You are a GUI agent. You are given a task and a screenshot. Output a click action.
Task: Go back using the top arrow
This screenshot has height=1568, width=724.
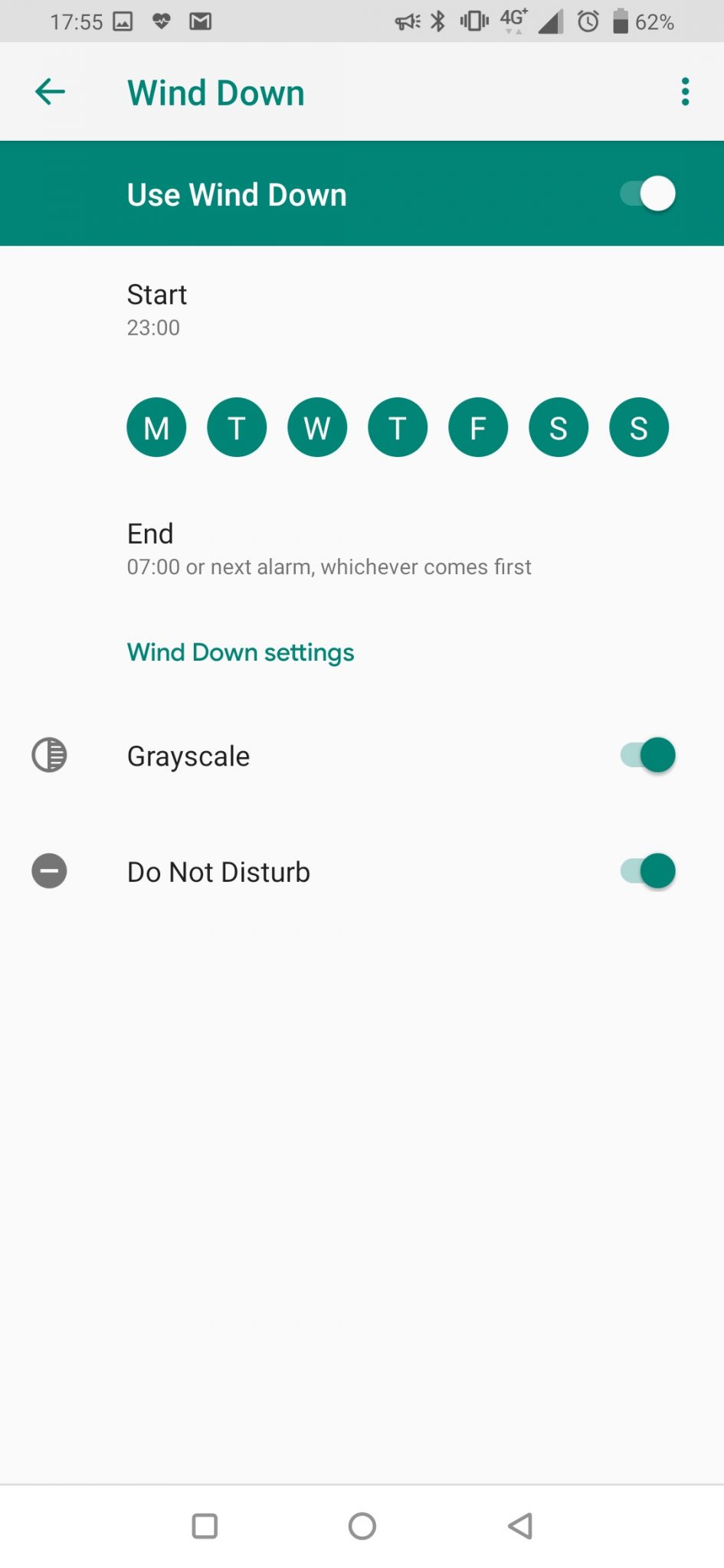pyautogui.click(x=51, y=92)
